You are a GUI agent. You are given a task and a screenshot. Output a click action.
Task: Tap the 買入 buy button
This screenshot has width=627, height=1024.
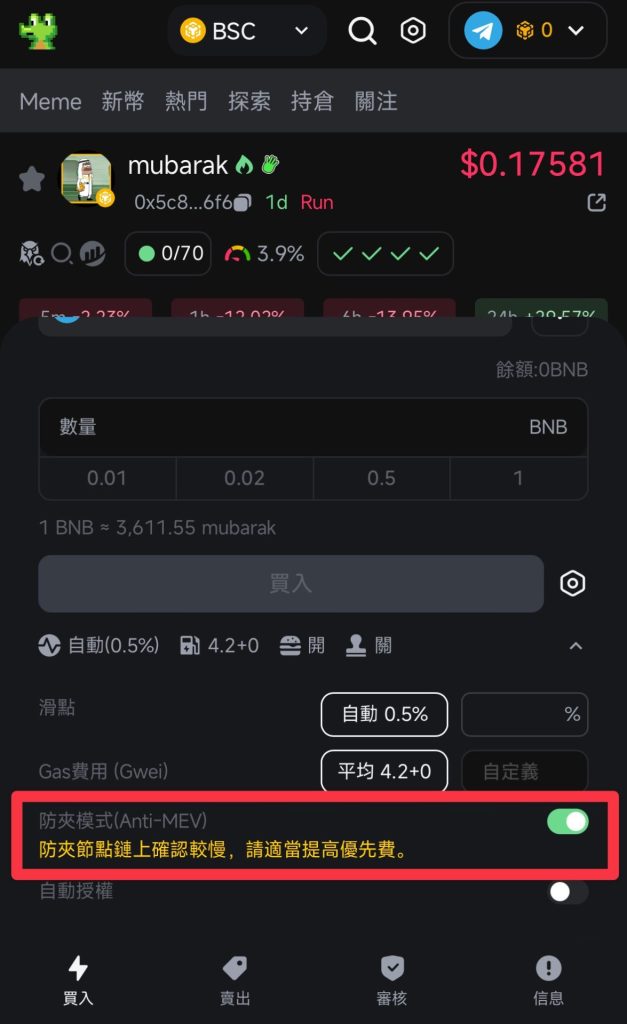[291, 584]
